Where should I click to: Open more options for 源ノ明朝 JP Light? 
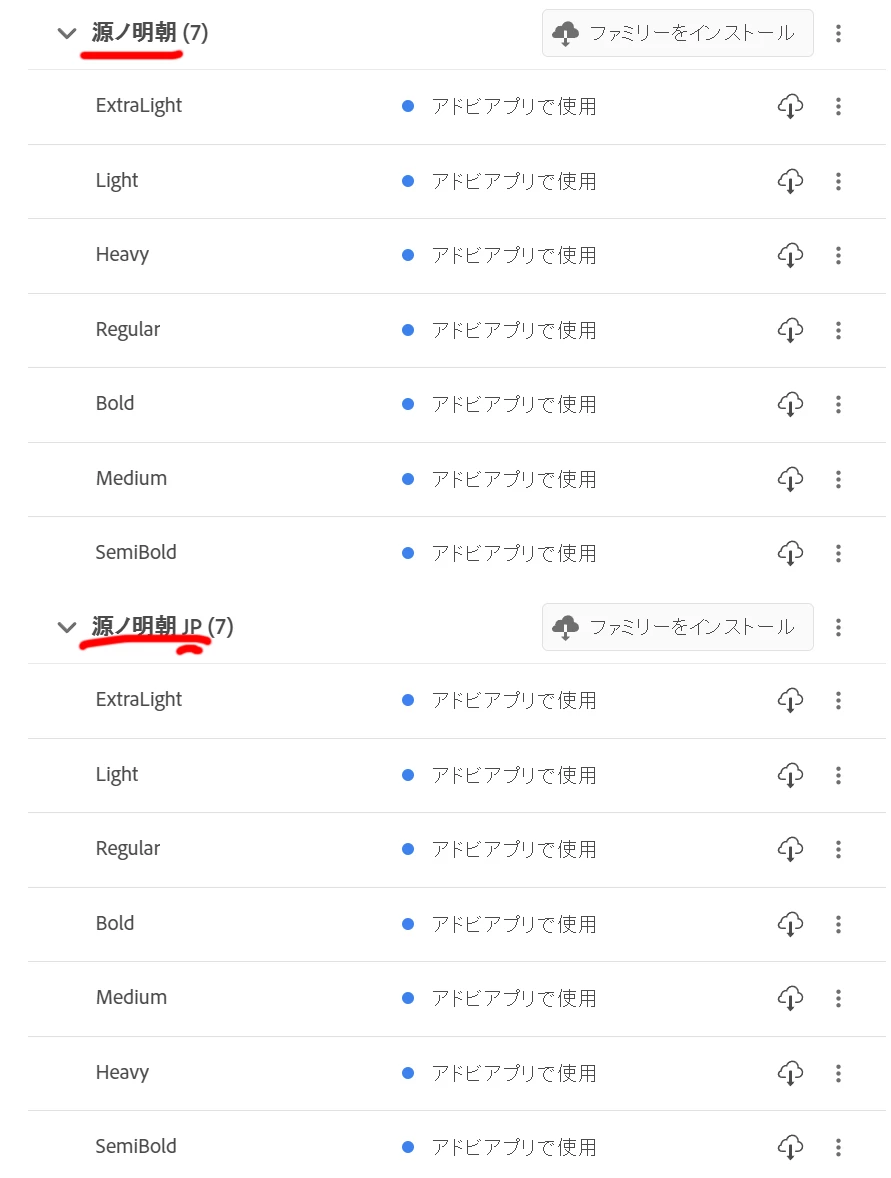[838, 775]
